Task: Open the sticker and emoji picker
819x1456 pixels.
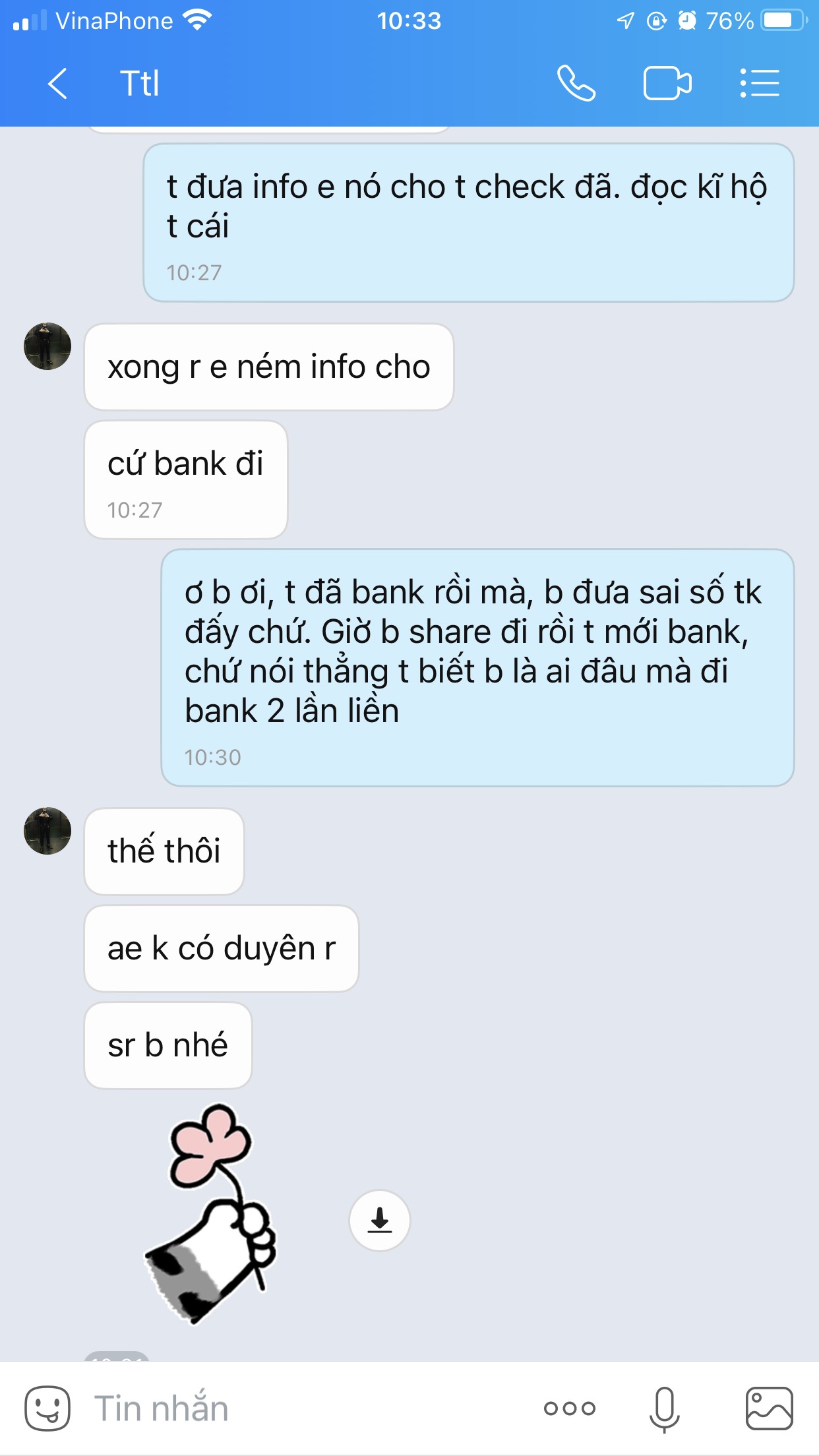Action: 47,1409
